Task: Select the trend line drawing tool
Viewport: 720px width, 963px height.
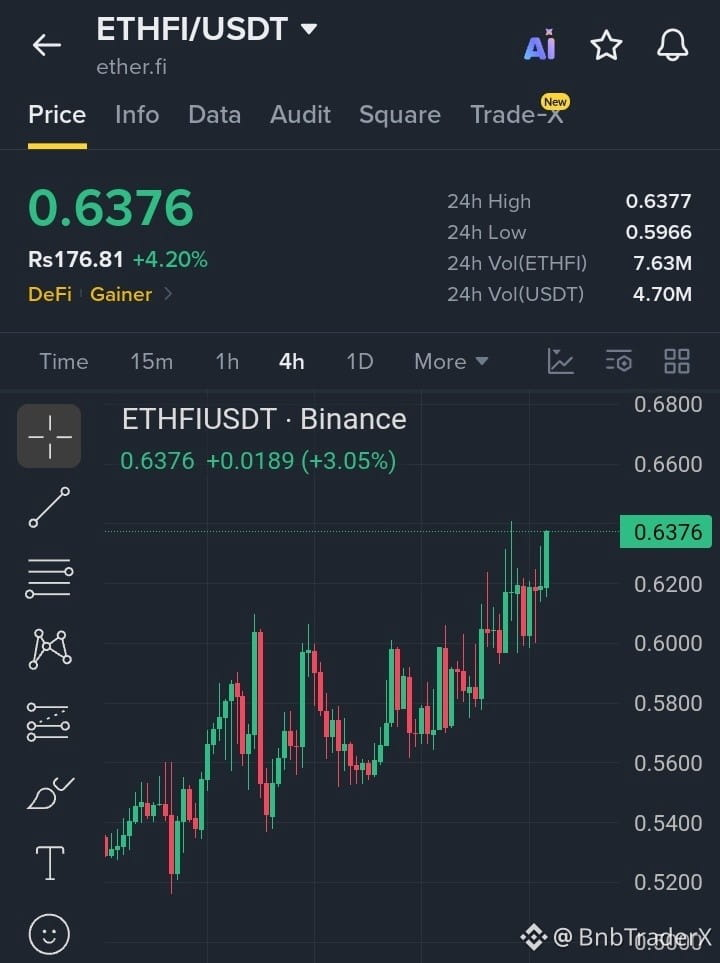Action: pos(49,507)
